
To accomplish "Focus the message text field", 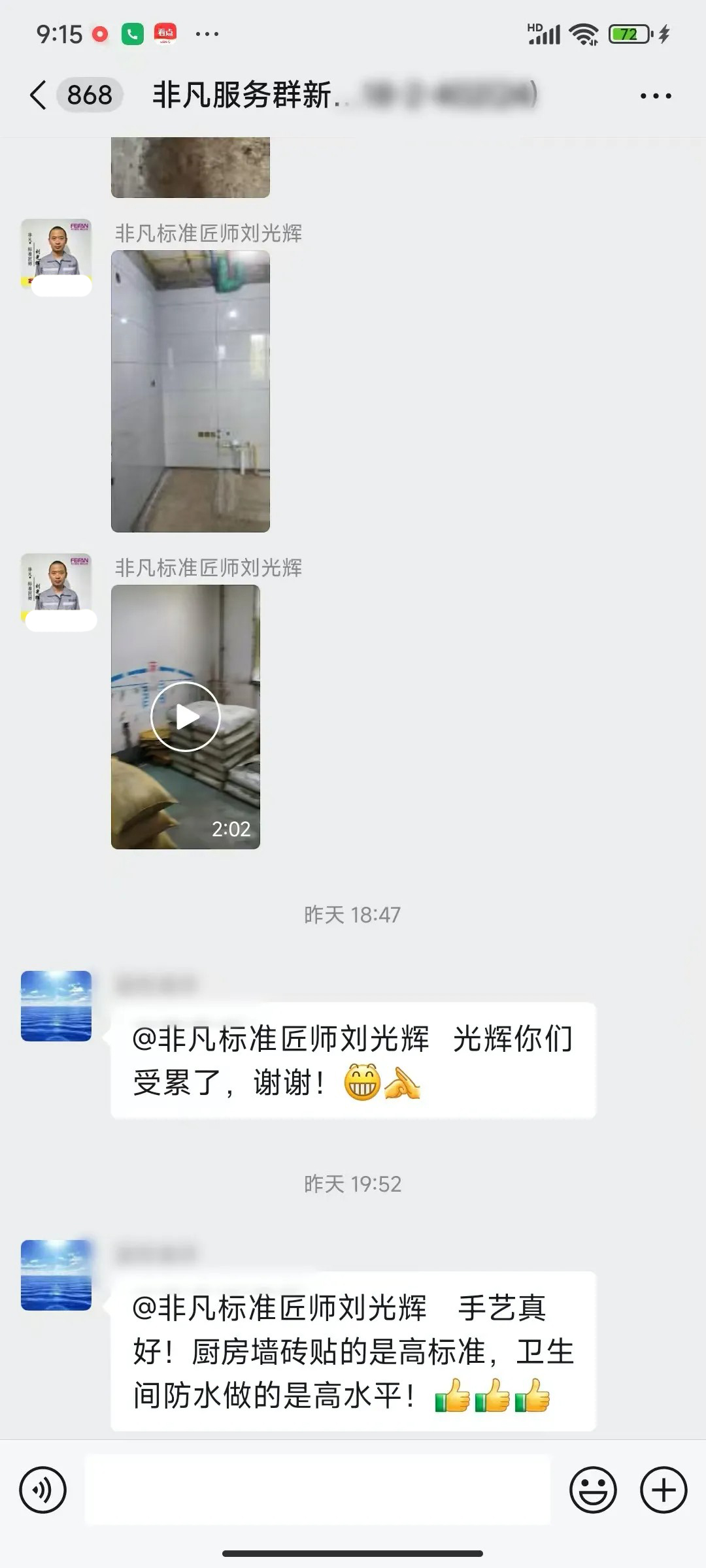I will (318, 1490).
